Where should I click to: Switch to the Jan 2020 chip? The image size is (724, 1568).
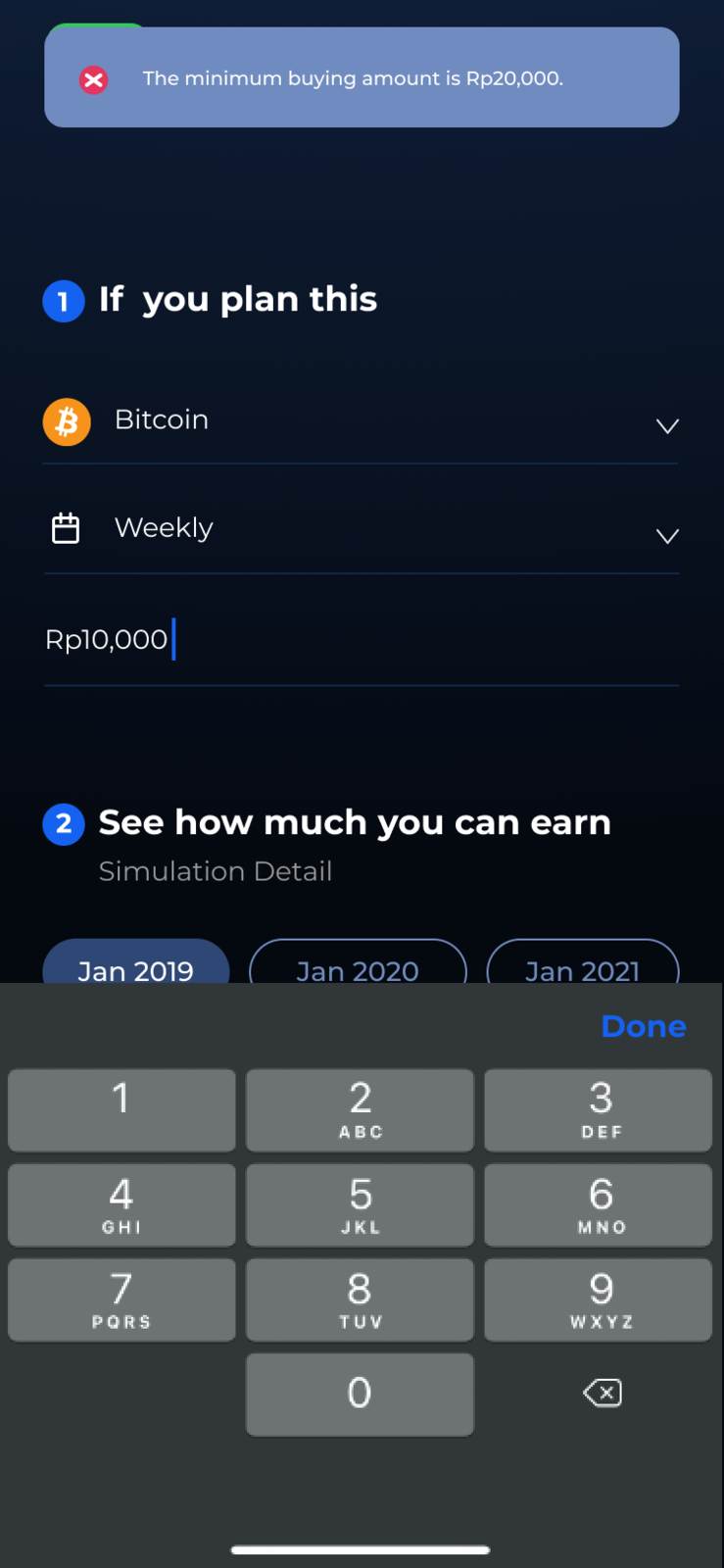point(358,965)
